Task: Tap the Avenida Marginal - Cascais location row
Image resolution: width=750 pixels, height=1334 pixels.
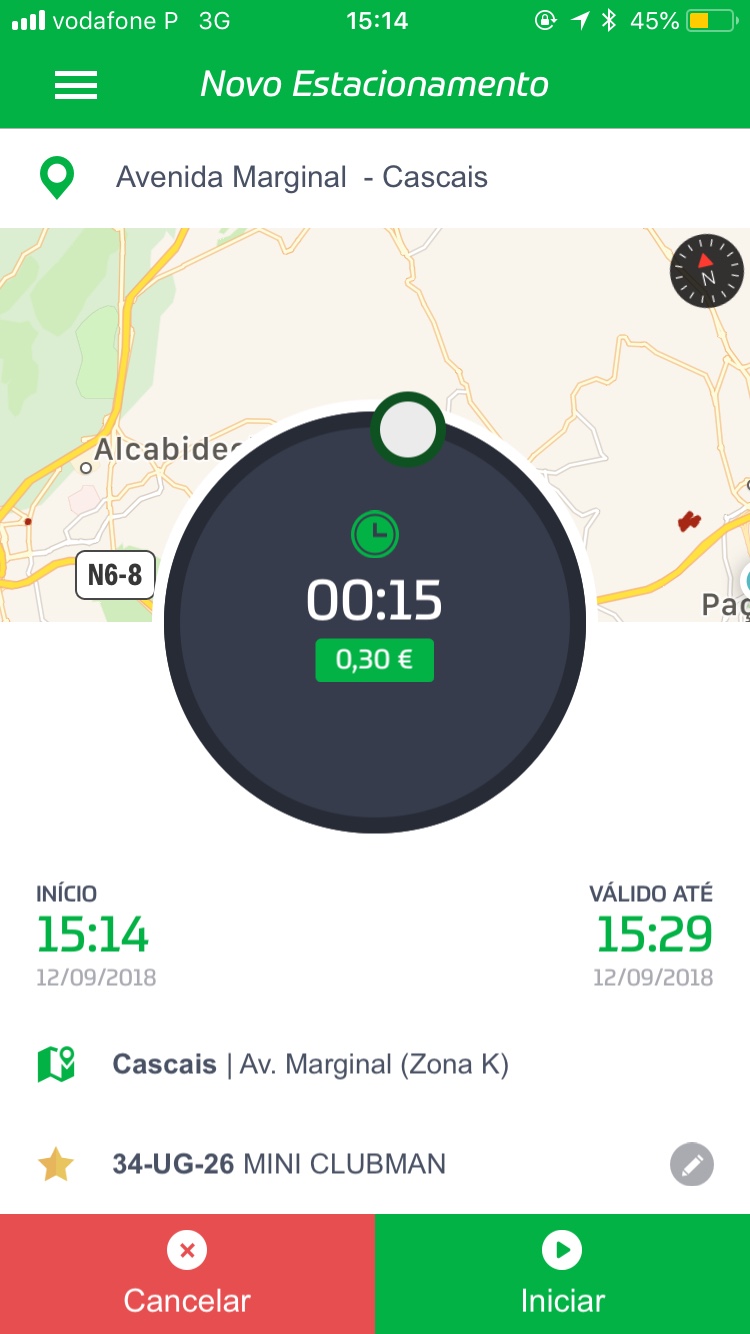Action: tap(302, 178)
